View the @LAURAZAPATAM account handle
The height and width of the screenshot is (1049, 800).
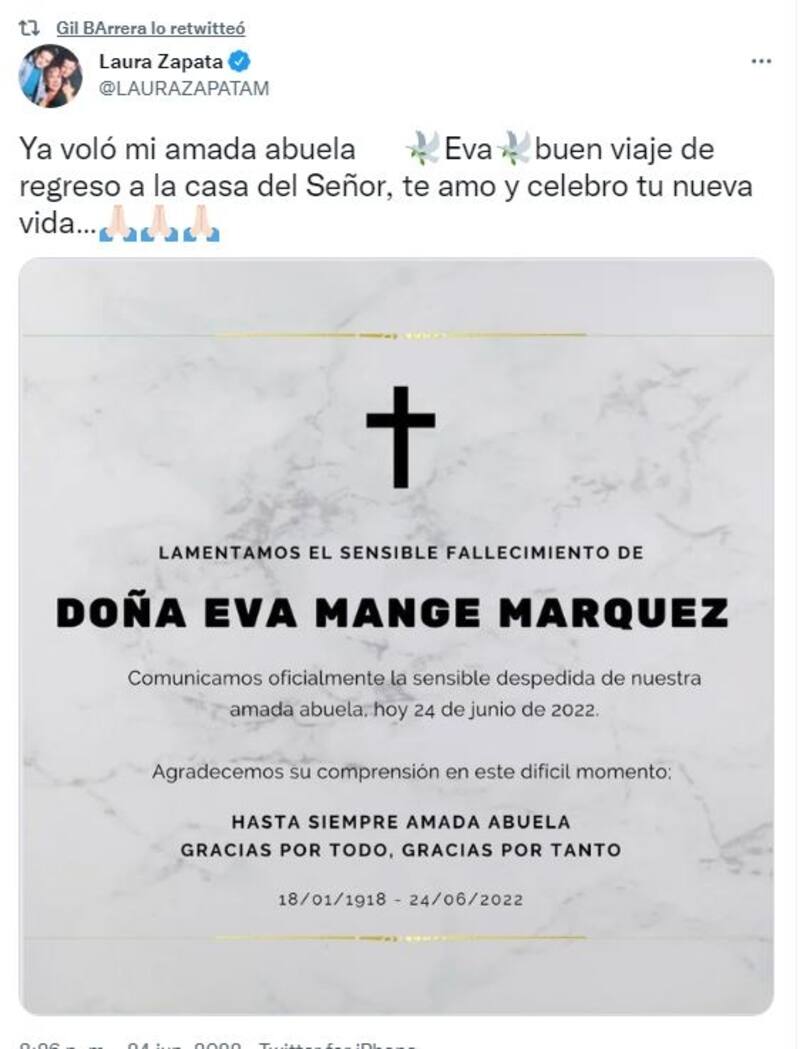[x=184, y=89]
